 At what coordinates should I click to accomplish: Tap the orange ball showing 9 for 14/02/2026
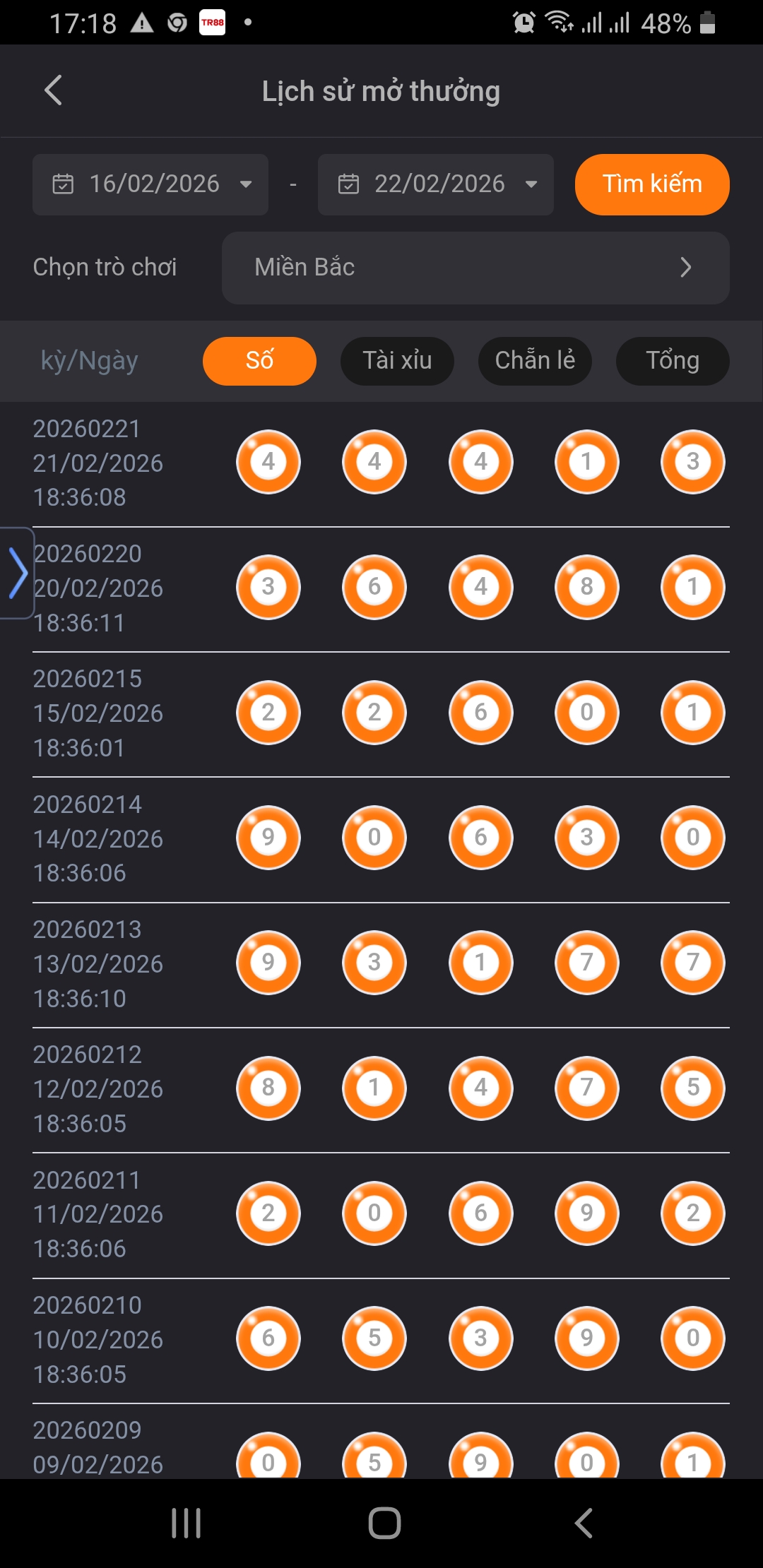(268, 838)
